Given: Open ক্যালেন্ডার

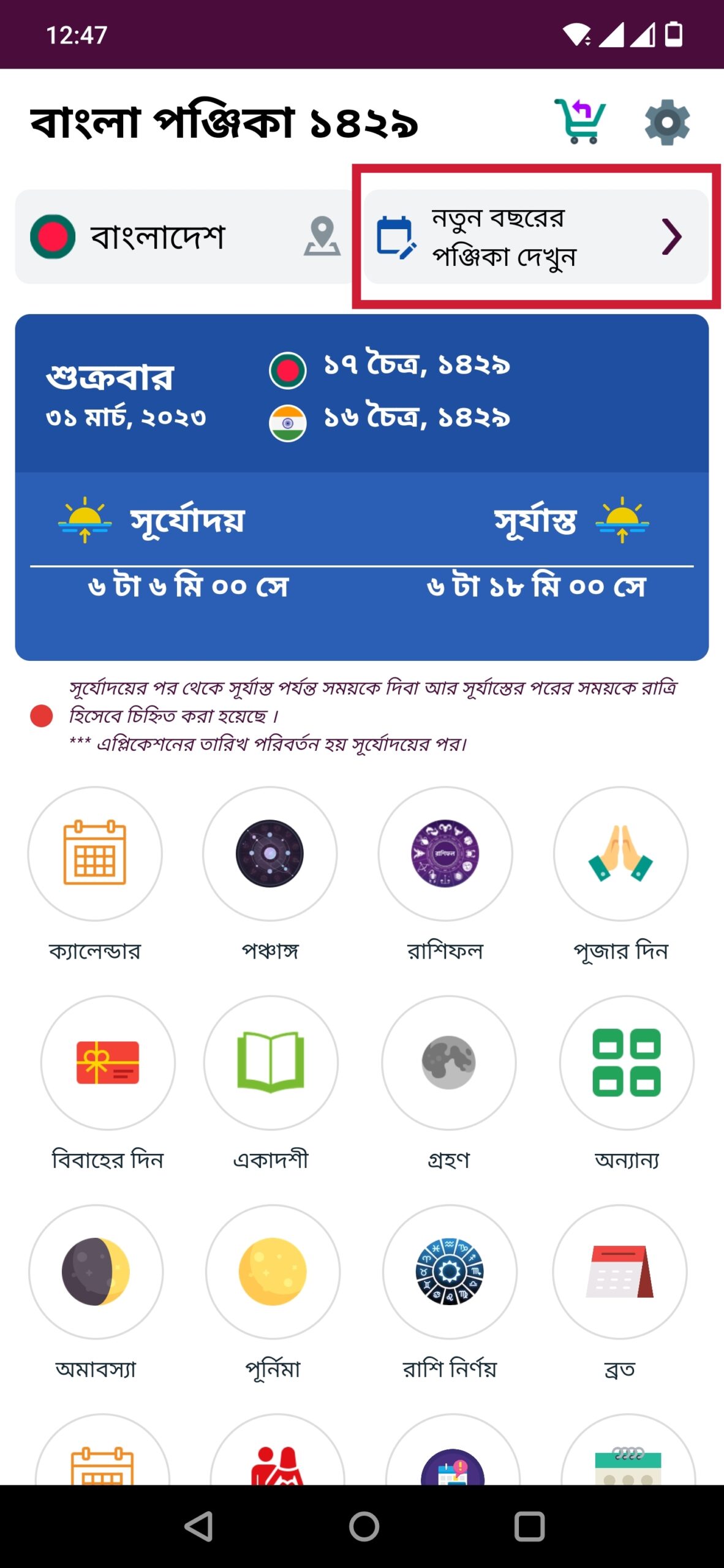Looking at the screenshot, I should pyautogui.click(x=95, y=853).
